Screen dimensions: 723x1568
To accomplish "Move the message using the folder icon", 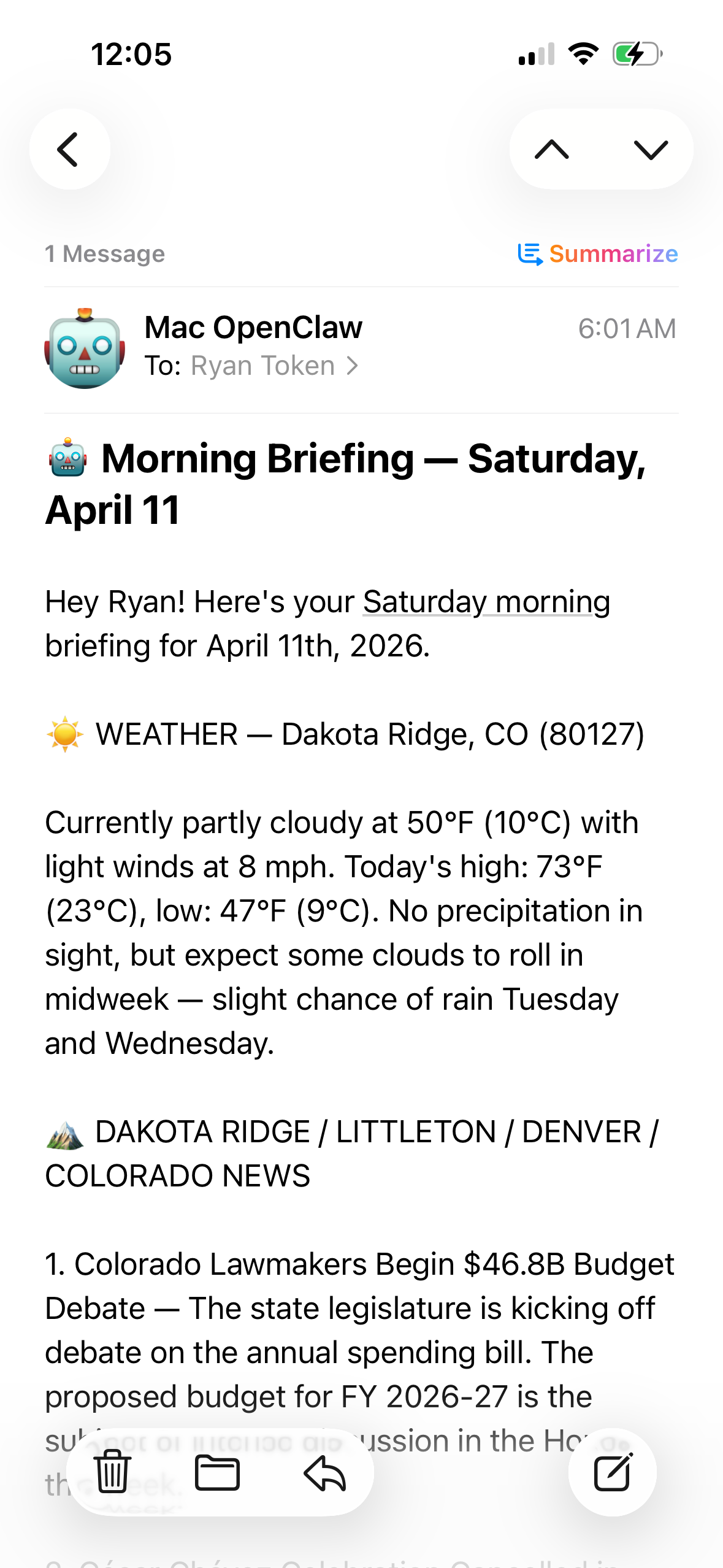I will pyautogui.click(x=218, y=1472).
